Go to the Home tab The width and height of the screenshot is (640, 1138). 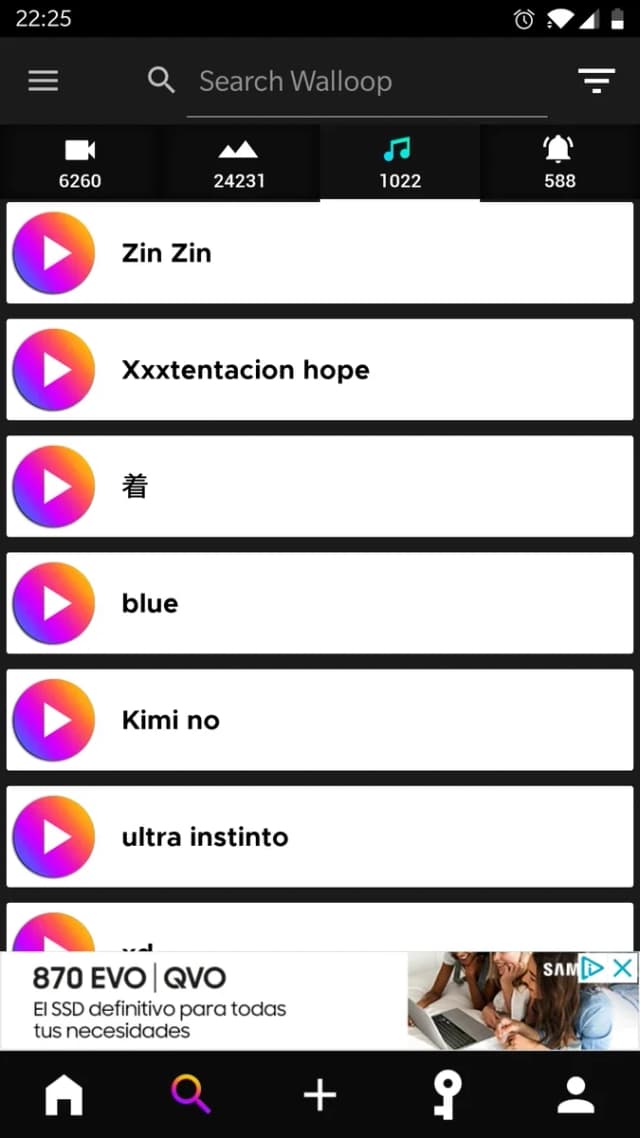(x=64, y=1095)
